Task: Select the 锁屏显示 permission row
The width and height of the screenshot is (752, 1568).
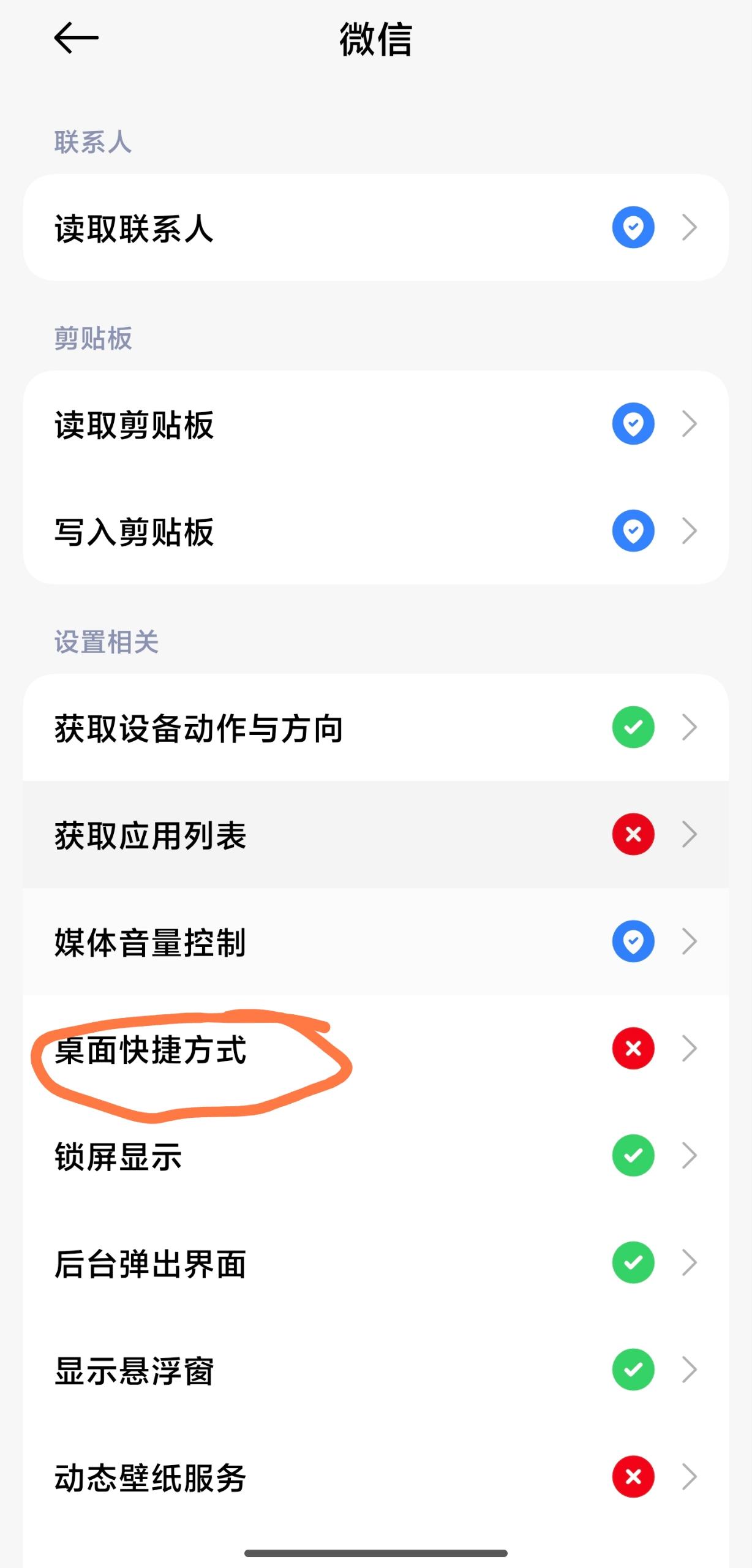Action: tap(375, 1156)
